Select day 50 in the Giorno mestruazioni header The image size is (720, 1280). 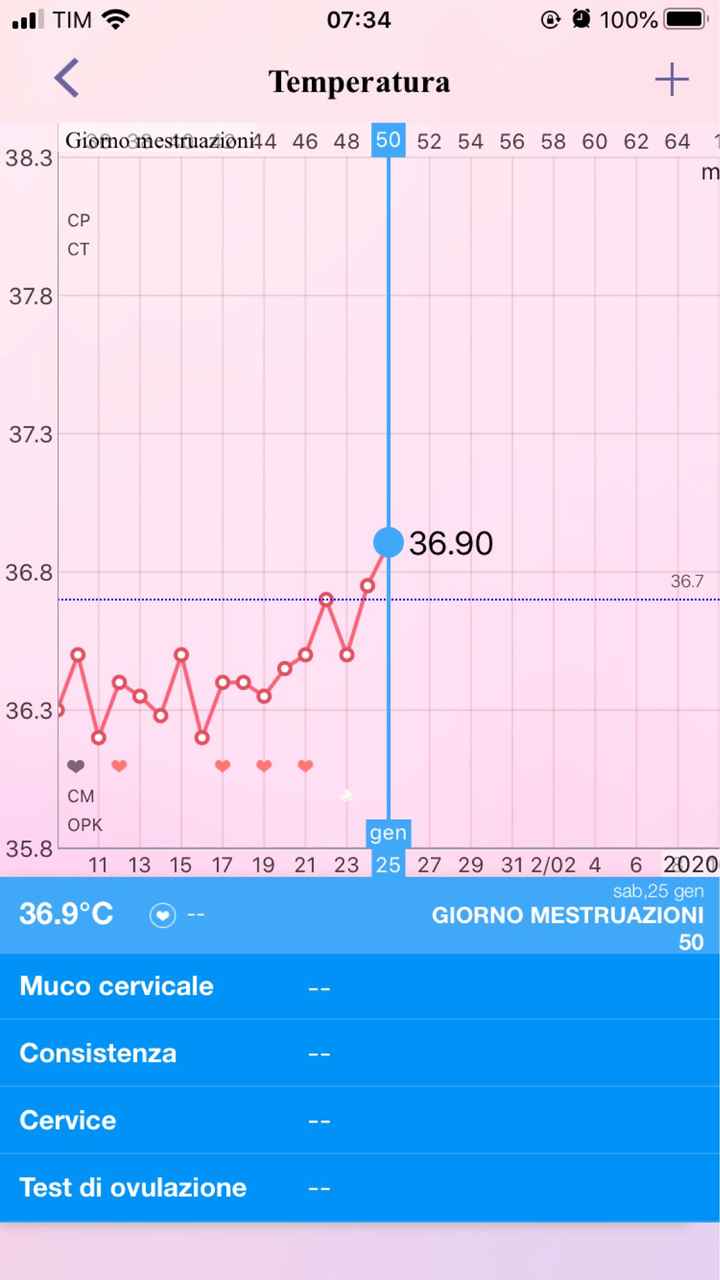pyautogui.click(x=388, y=140)
